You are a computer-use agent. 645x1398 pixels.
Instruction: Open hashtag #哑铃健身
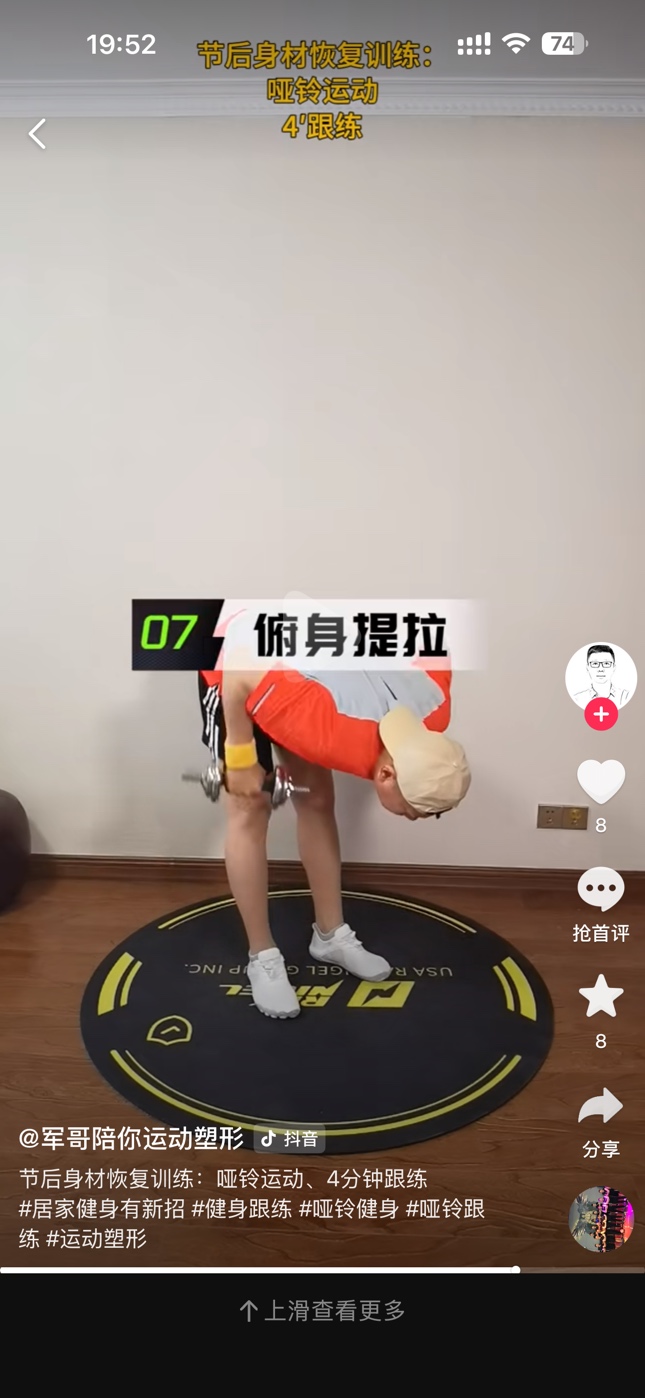click(x=348, y=1208)
